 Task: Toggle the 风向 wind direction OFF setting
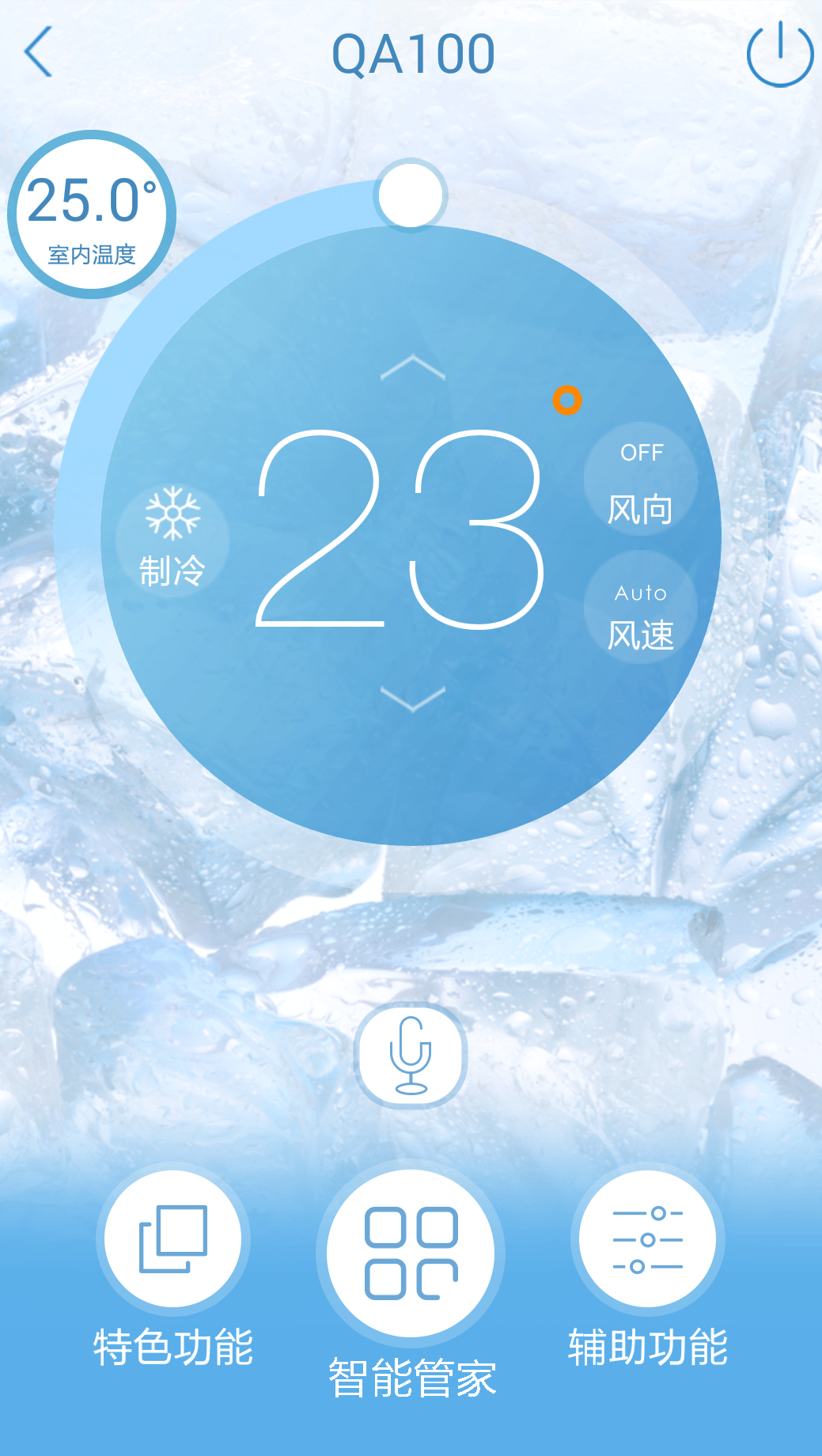[x=641, y=479]
